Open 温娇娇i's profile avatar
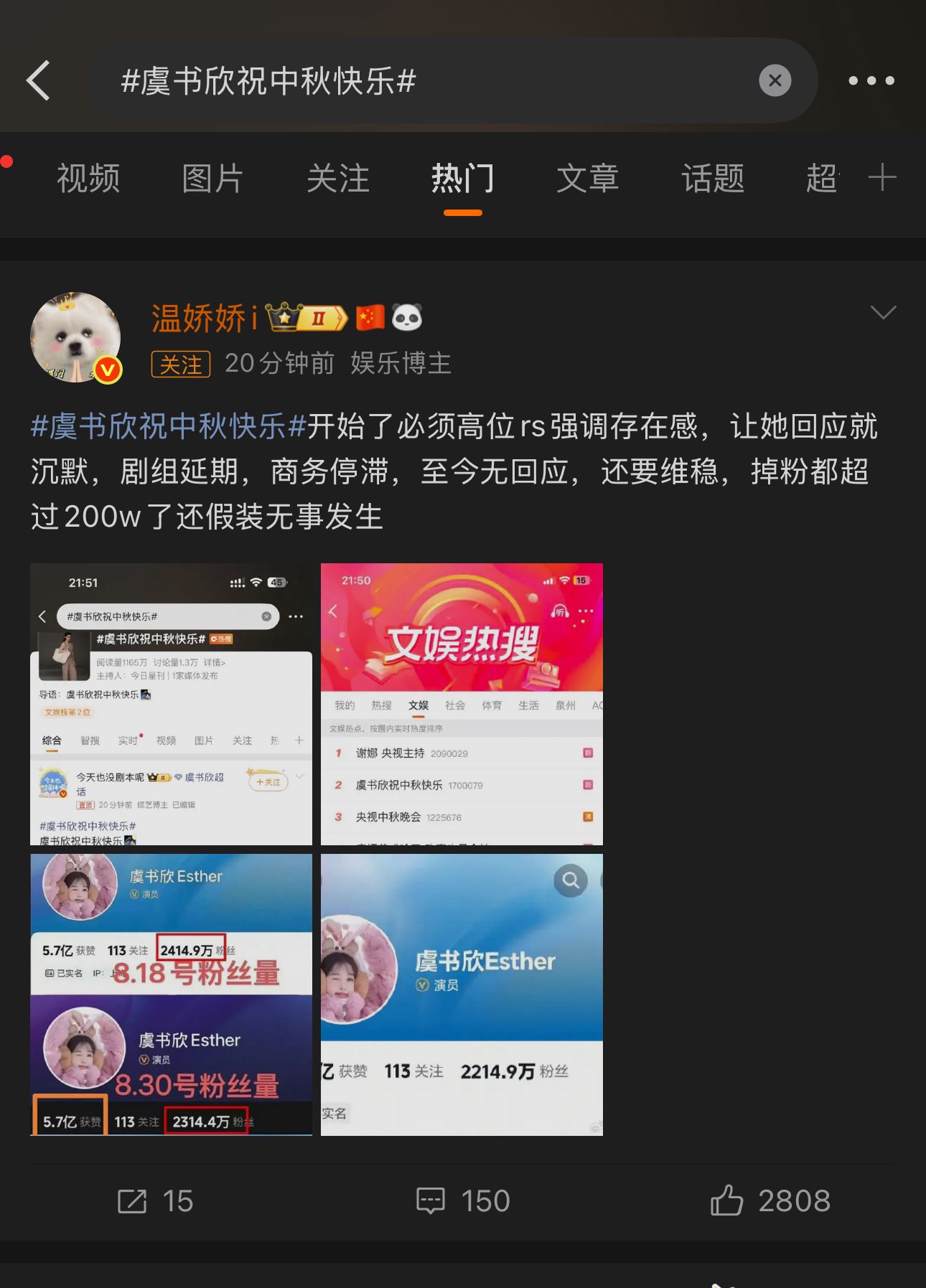Image resolution: width=926 pixels, height=1288 pixels. [76, 337]
